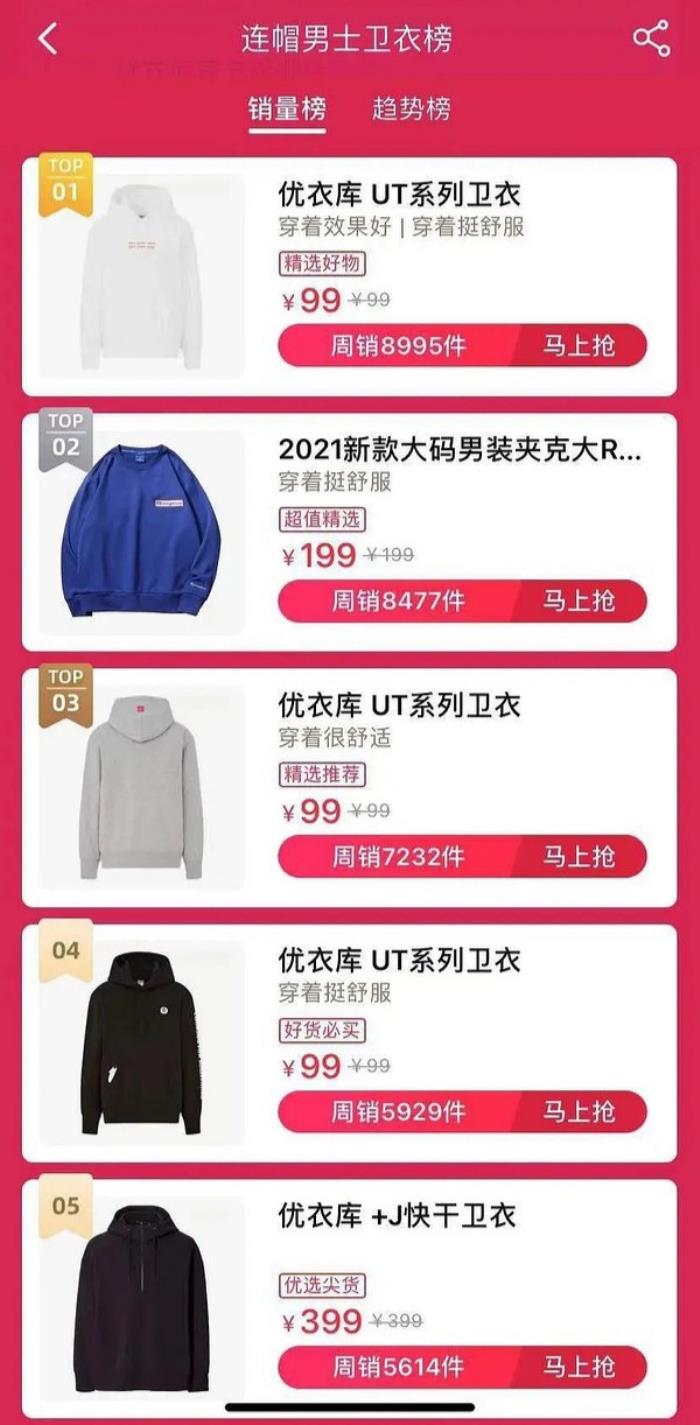
Task: Tap 马上抢 for 2021新款大码男装夹克
Action: (579, 601)
